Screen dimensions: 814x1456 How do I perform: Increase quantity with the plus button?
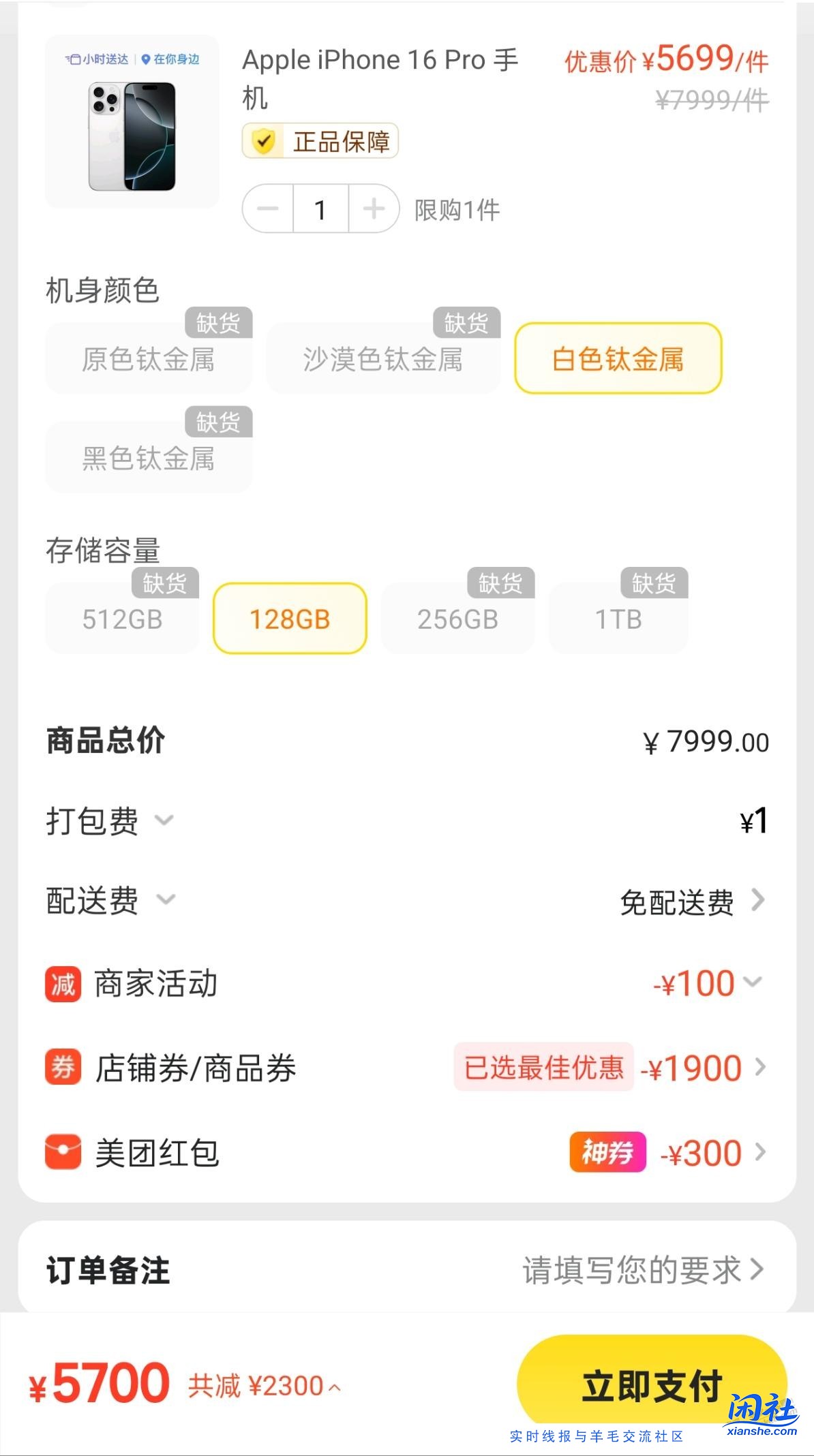pos(373,209)
